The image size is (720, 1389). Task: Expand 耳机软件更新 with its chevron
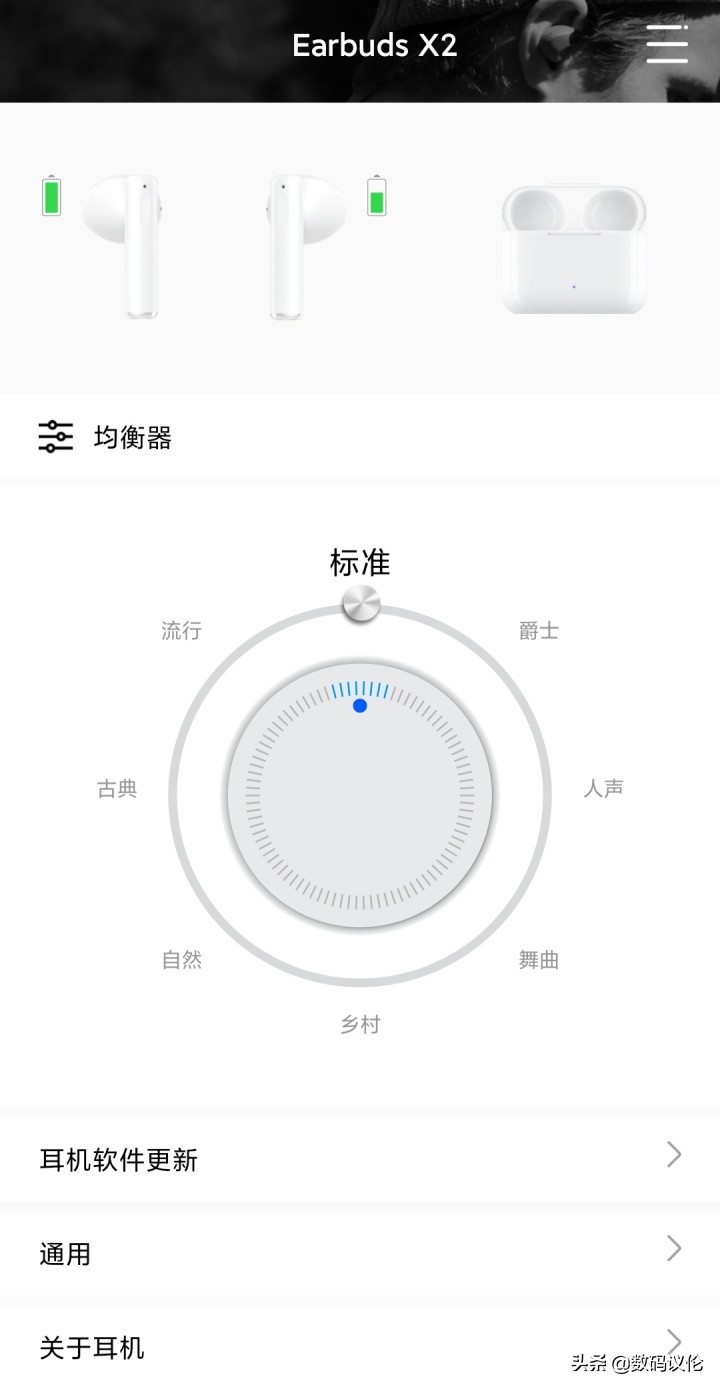673,1155
